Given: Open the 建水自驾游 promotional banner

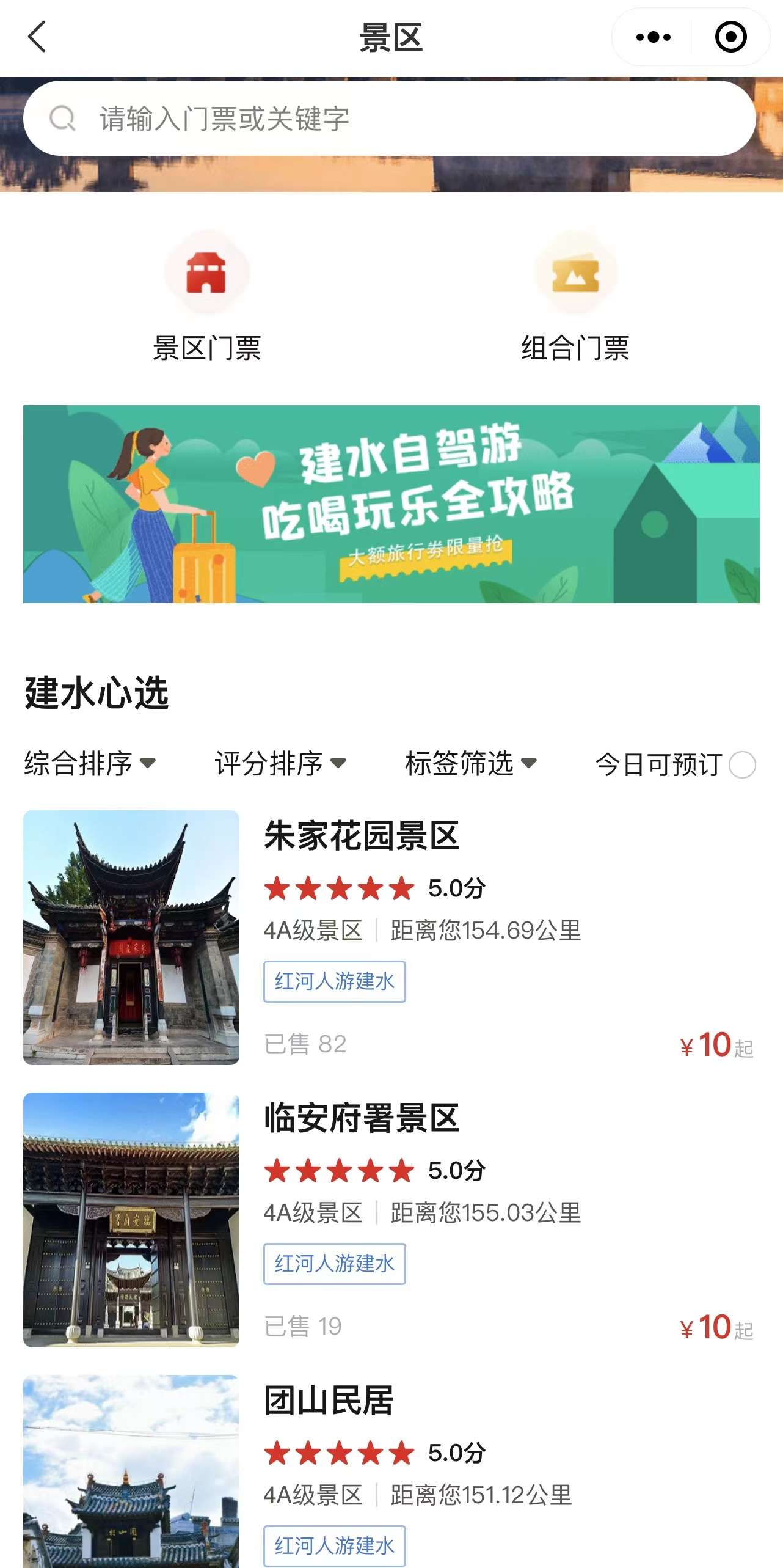Looking at the screenshot, I should click(x=391, y=503).
